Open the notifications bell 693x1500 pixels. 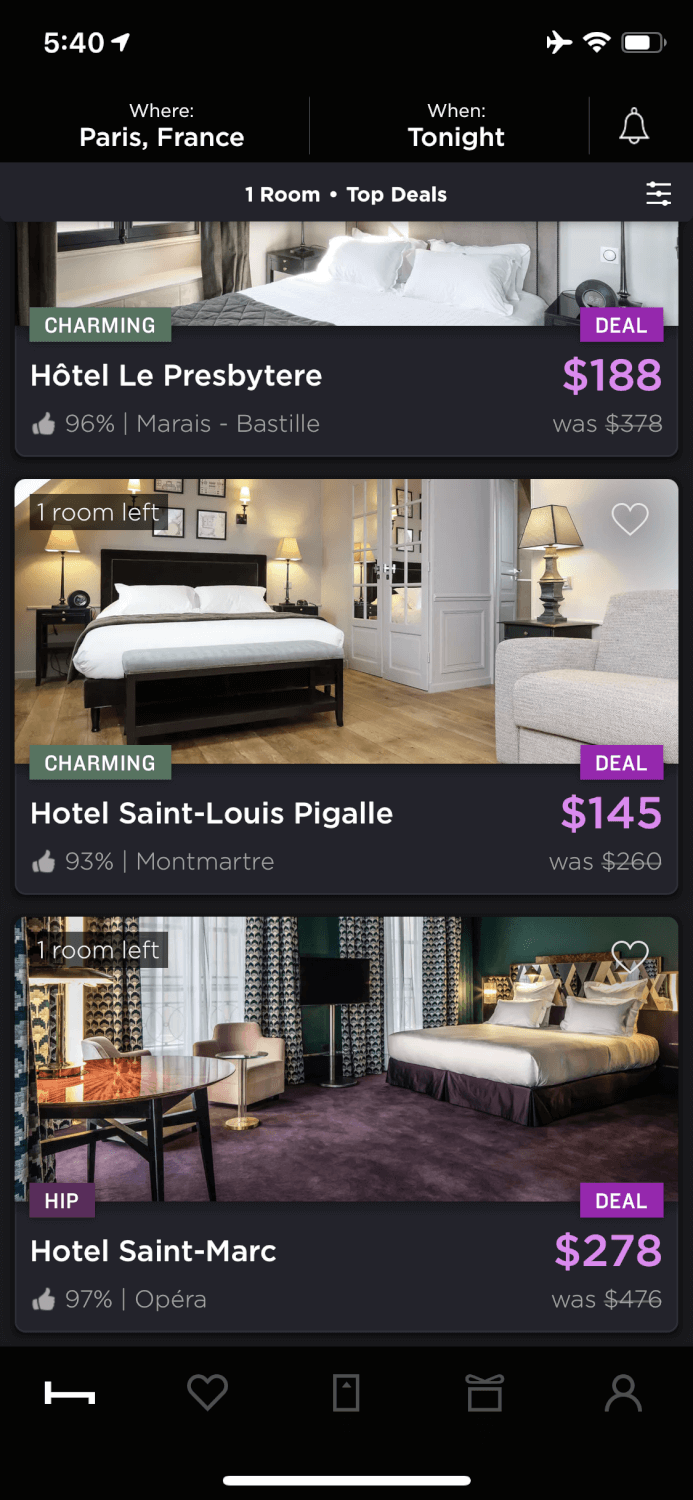click(634, 126)
